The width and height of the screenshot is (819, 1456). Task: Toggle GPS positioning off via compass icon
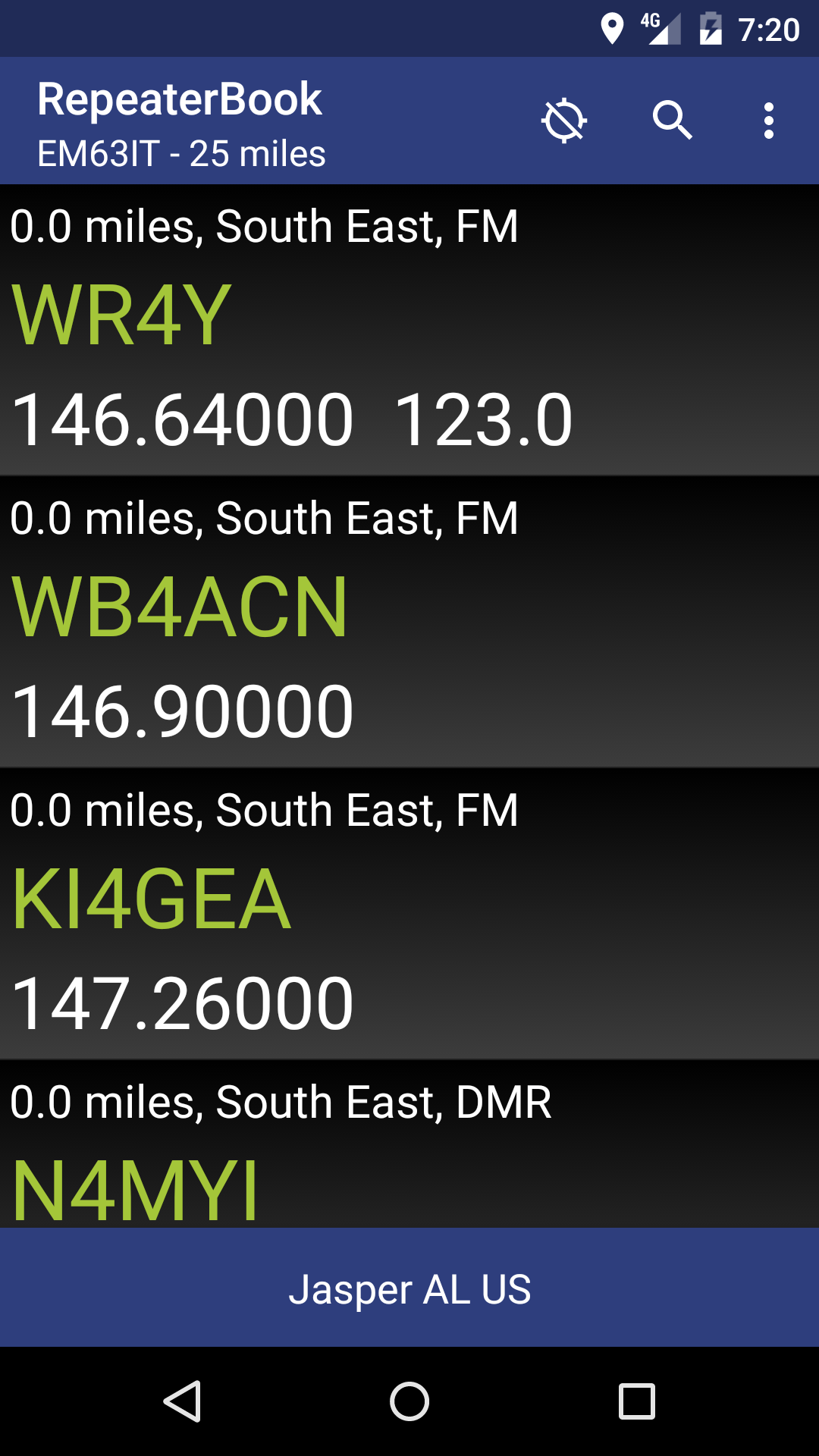(x=565, y=121)
